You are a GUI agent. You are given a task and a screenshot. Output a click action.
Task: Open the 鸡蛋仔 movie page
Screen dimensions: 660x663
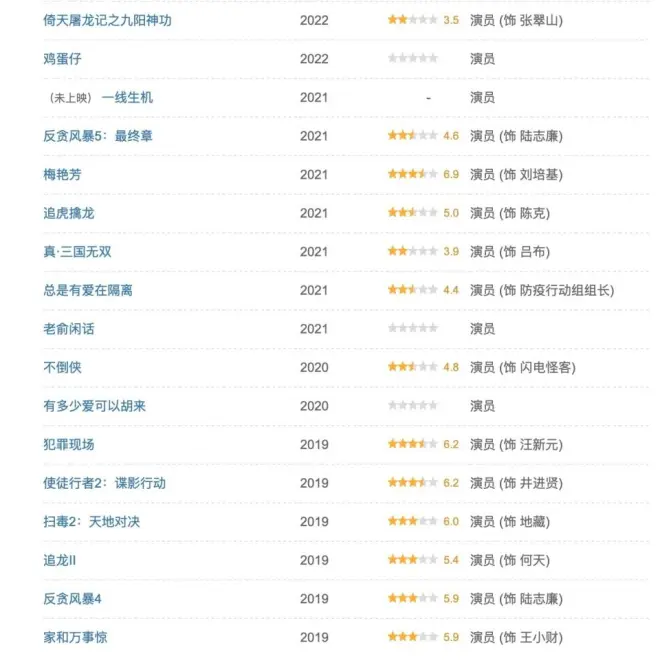pyautogui.click(x=62, y=59)
